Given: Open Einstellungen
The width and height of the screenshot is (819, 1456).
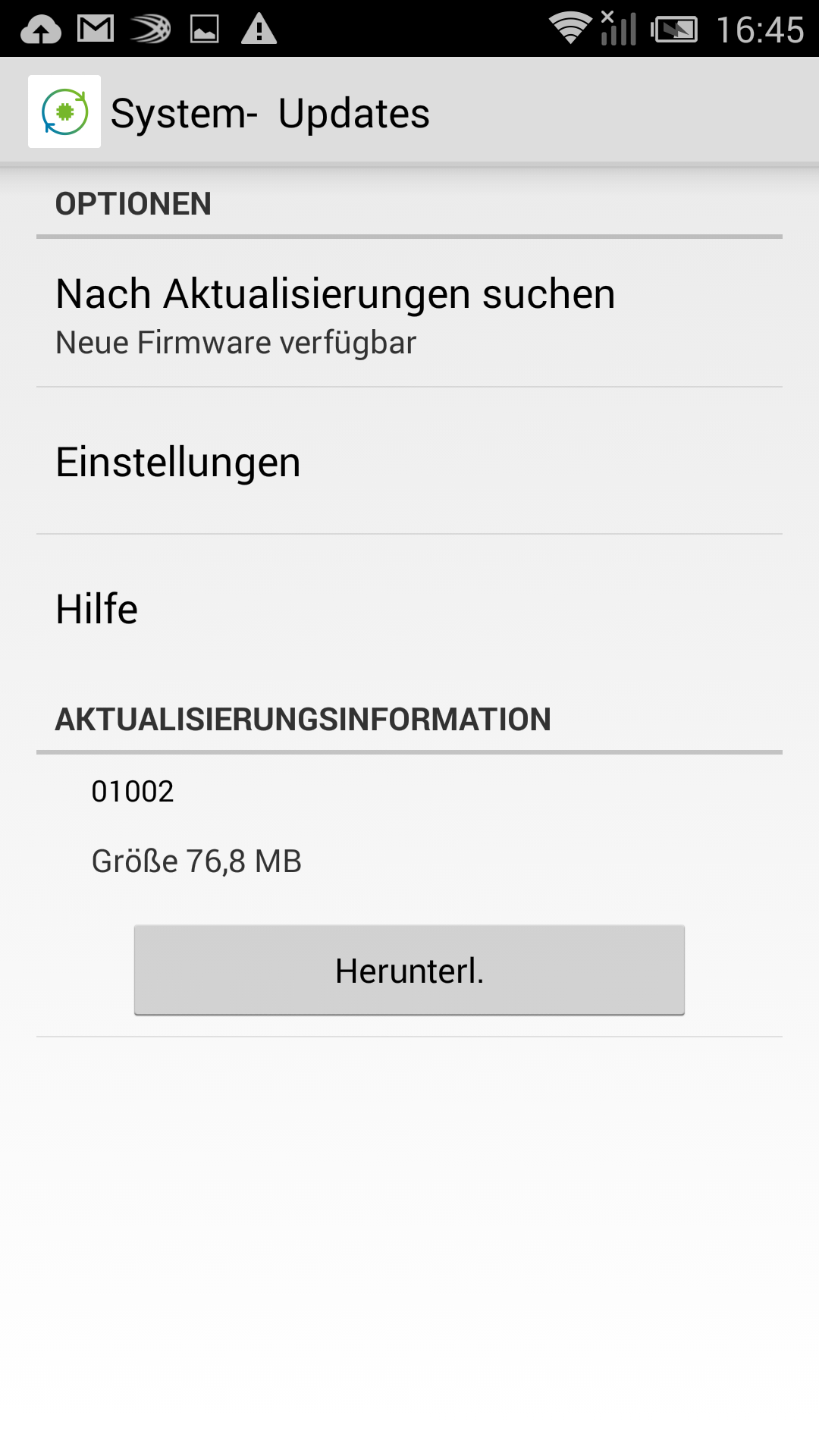Looking at the screenshot, I should [409, 461].
